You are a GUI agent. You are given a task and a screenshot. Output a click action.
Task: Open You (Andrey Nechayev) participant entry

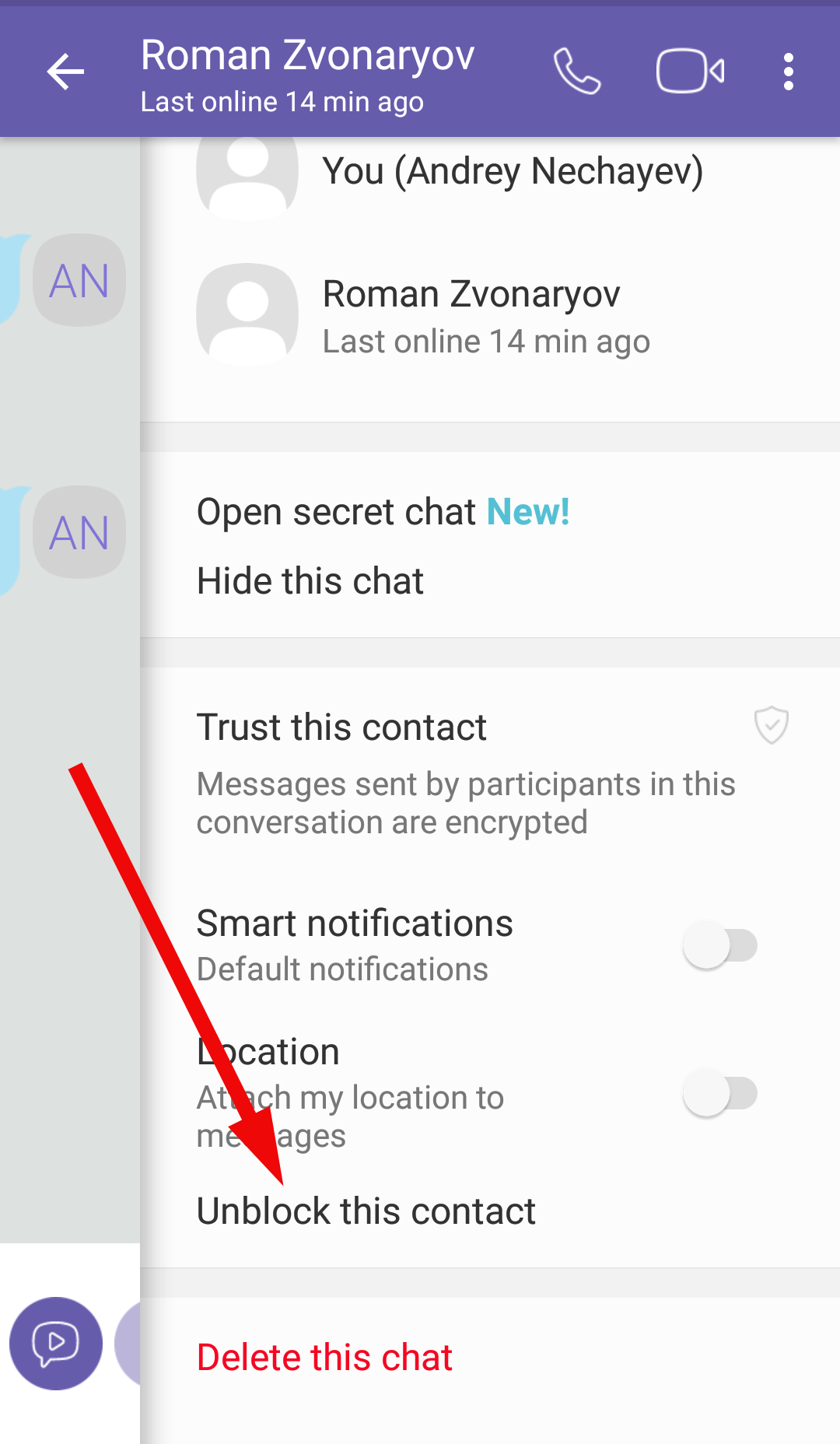pyautogui.click(x=513, y=171)
